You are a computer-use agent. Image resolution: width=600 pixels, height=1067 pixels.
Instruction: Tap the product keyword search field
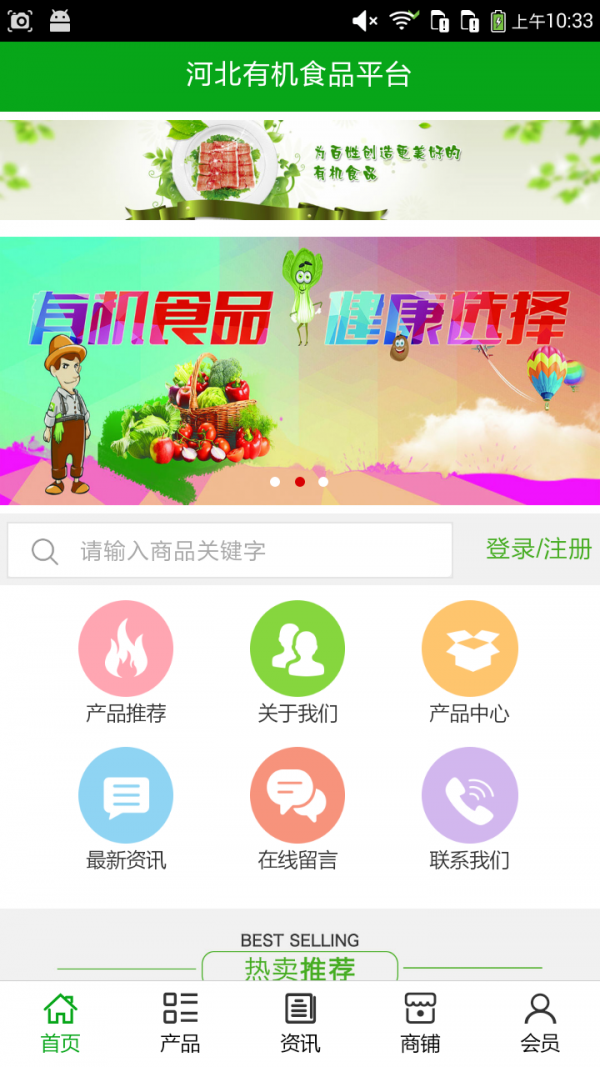(x=240, y=550)
